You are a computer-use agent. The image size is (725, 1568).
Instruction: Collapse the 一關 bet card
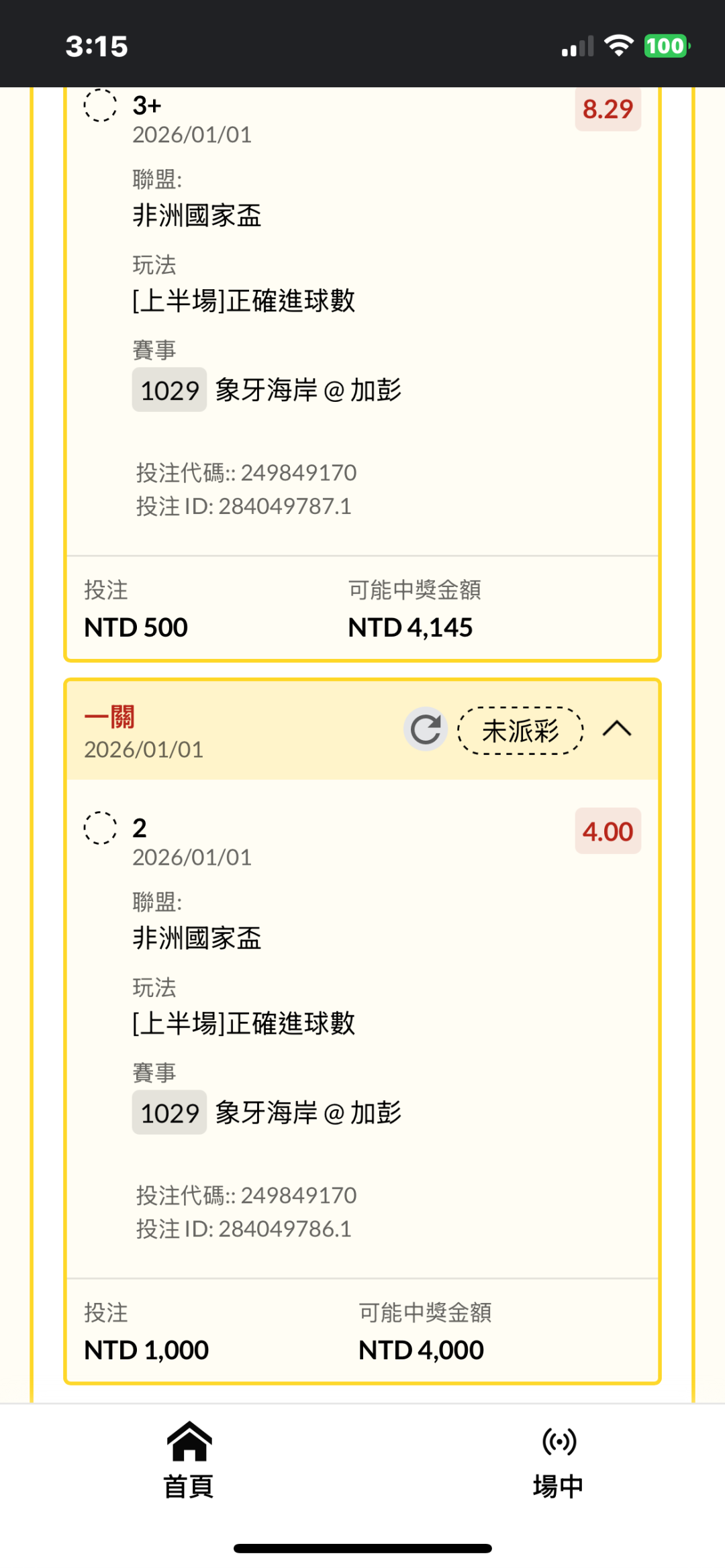pyautogui.click(x=617, y=729)
